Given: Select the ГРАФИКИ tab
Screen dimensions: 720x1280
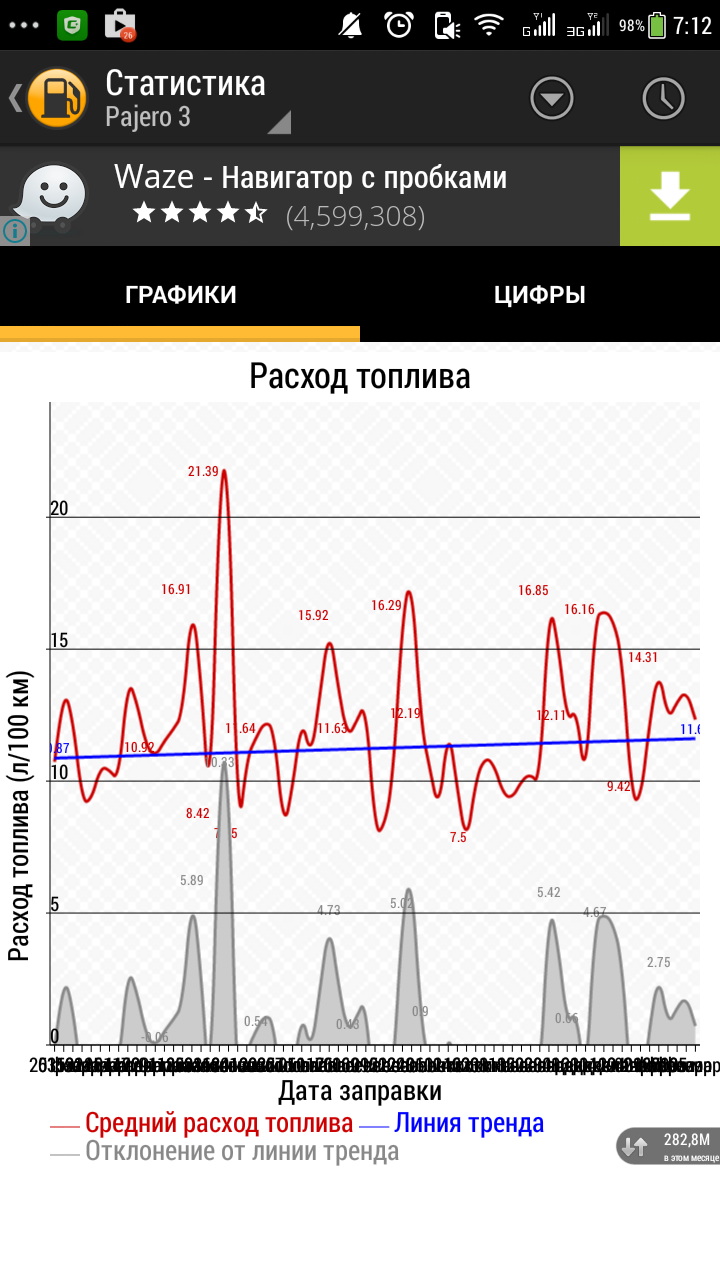Looking at the screenshot, I should [180, 295].
